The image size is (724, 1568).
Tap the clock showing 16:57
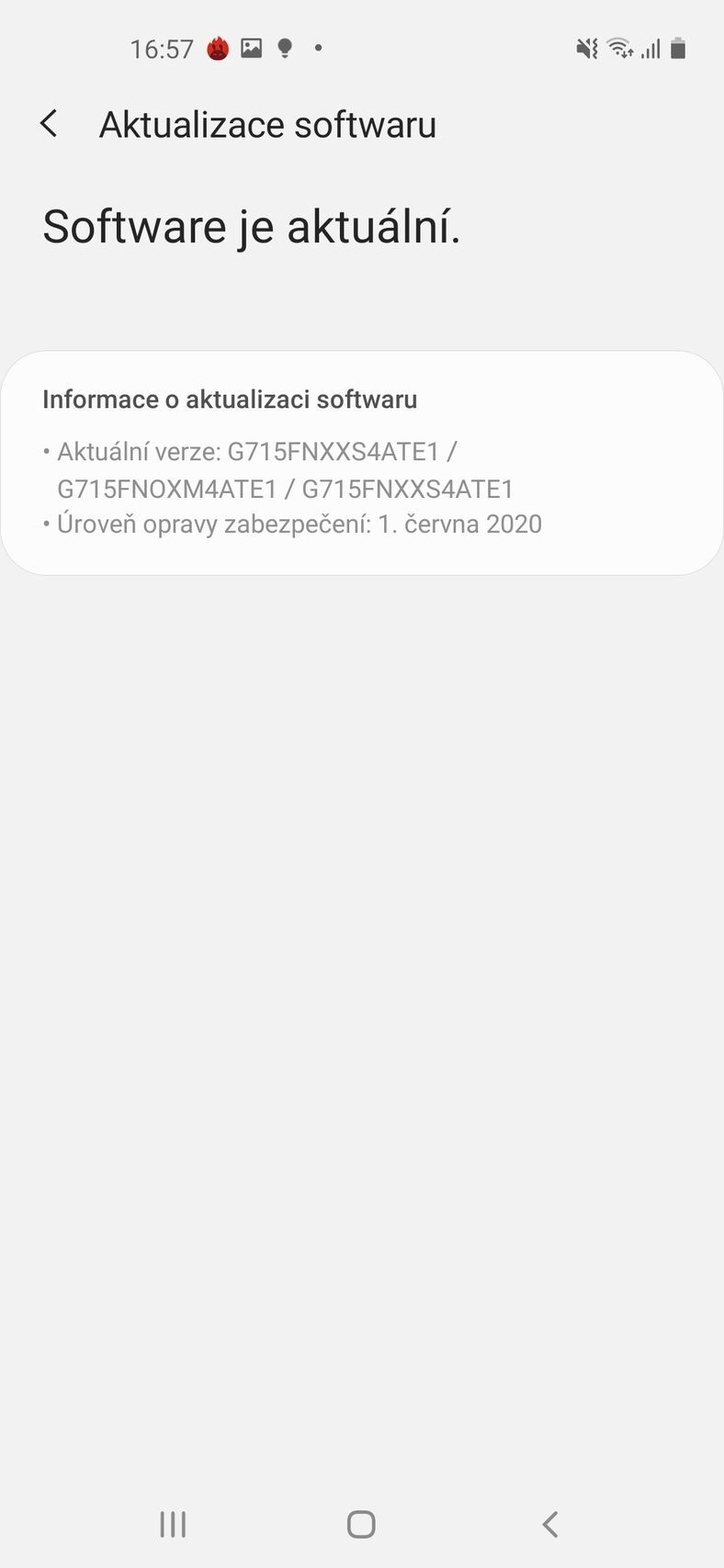pyautogui.click(x=163, y=48)
